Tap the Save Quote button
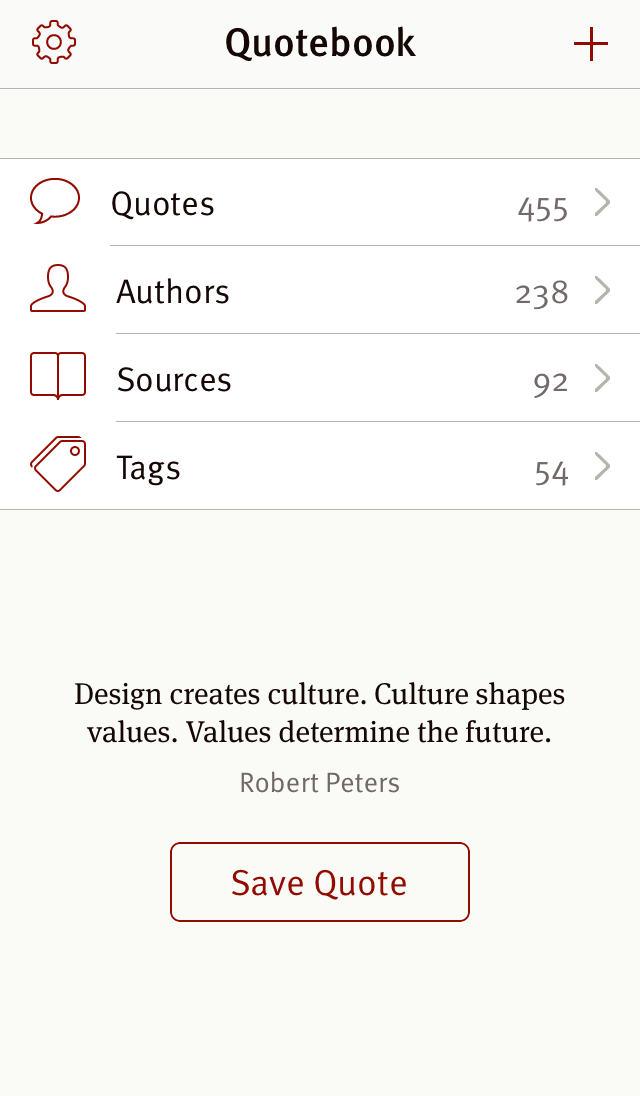 click(320, 882)
